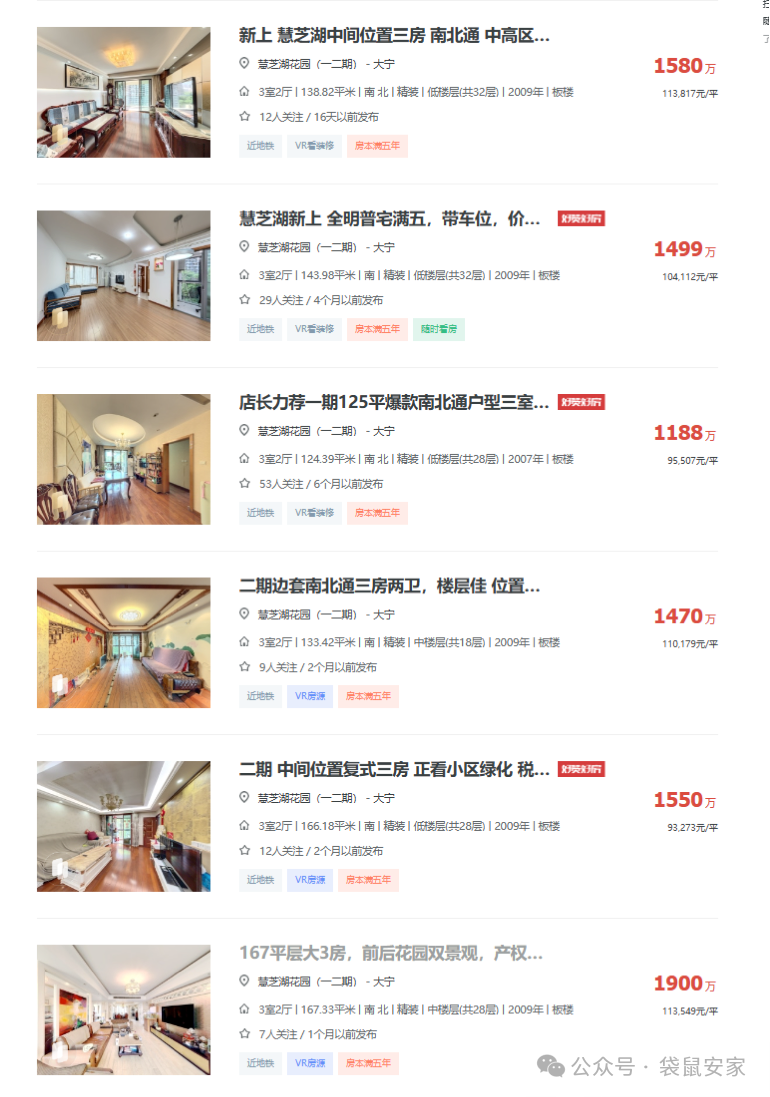The height and width of the screenshot is (1097, 770).
Task: View the photo of the 1580万 listing
Action: point(123,92)
